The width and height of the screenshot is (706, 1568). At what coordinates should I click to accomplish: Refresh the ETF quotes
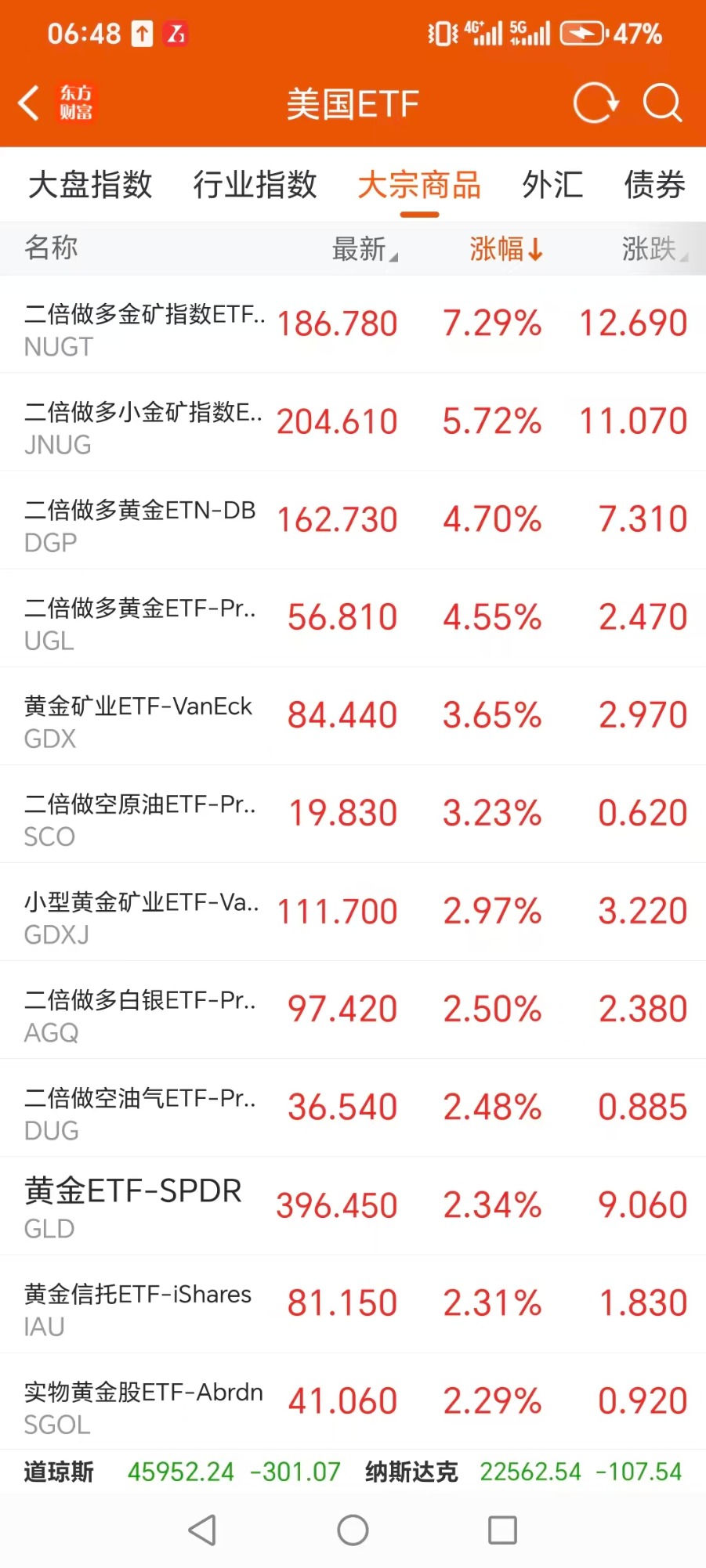pos(595,103)
